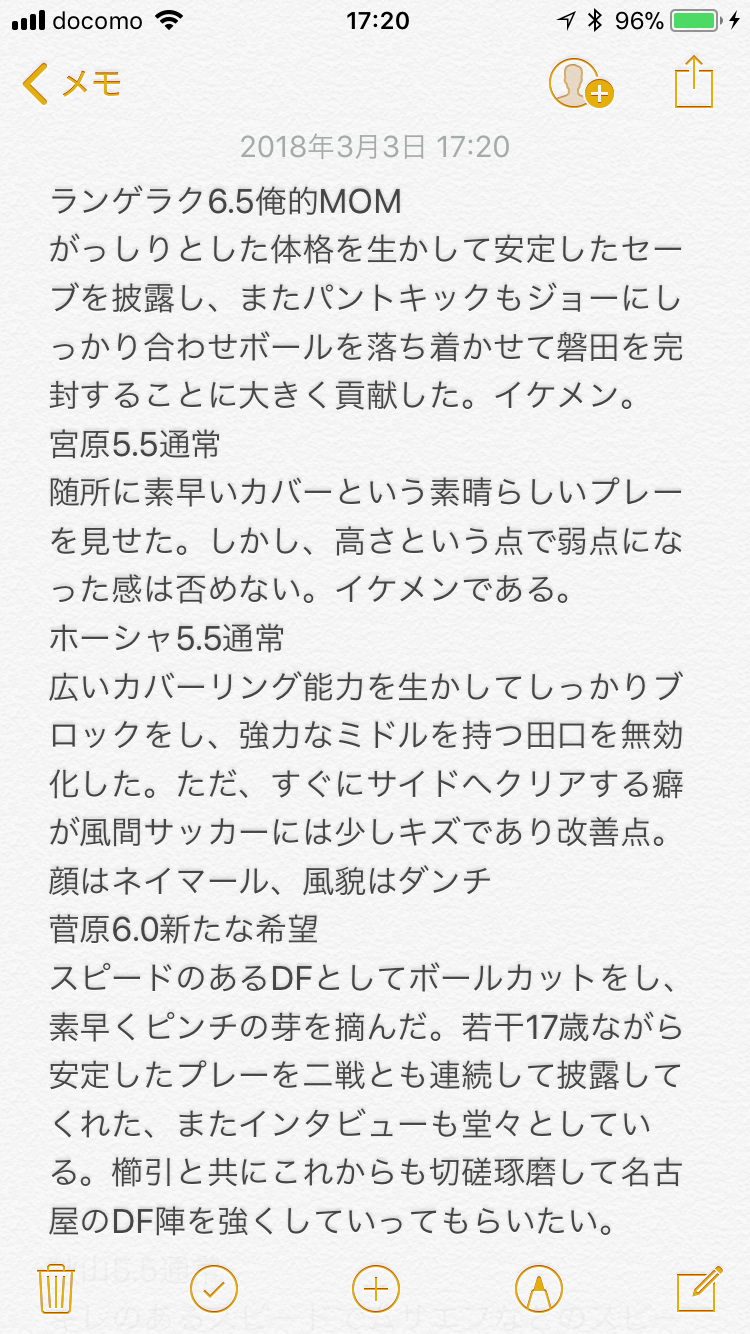Compose a new note
Image resolution: width=750 pixels, height=1334 pixels.
pos(699,1288)
